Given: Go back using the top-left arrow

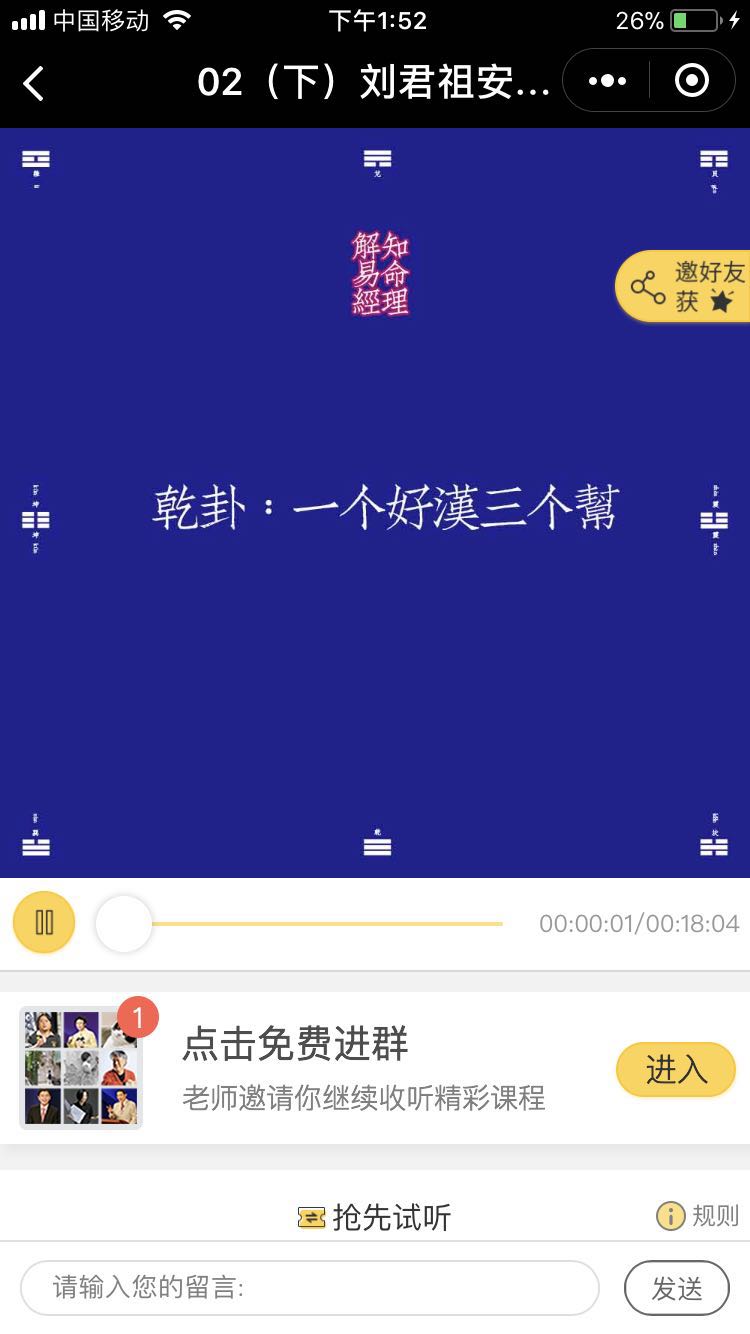Looking at the screenshot, I should [34, 83].
